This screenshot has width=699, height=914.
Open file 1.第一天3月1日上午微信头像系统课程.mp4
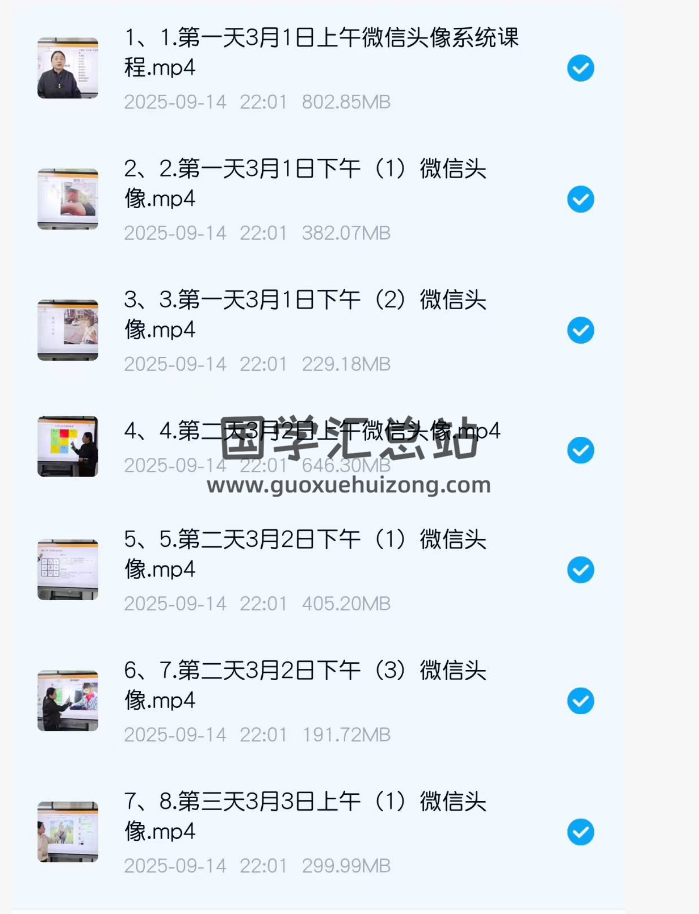click(322, 53)
